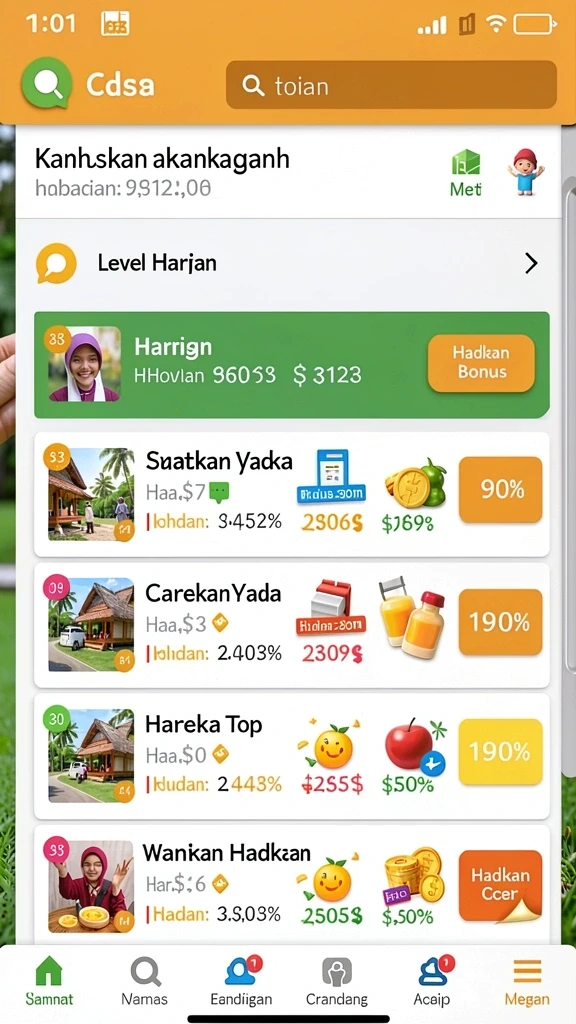This screenshot has height=1024, width=576.
Task: Tap the Hadkan Ccer button
Action: coord(500,886)
